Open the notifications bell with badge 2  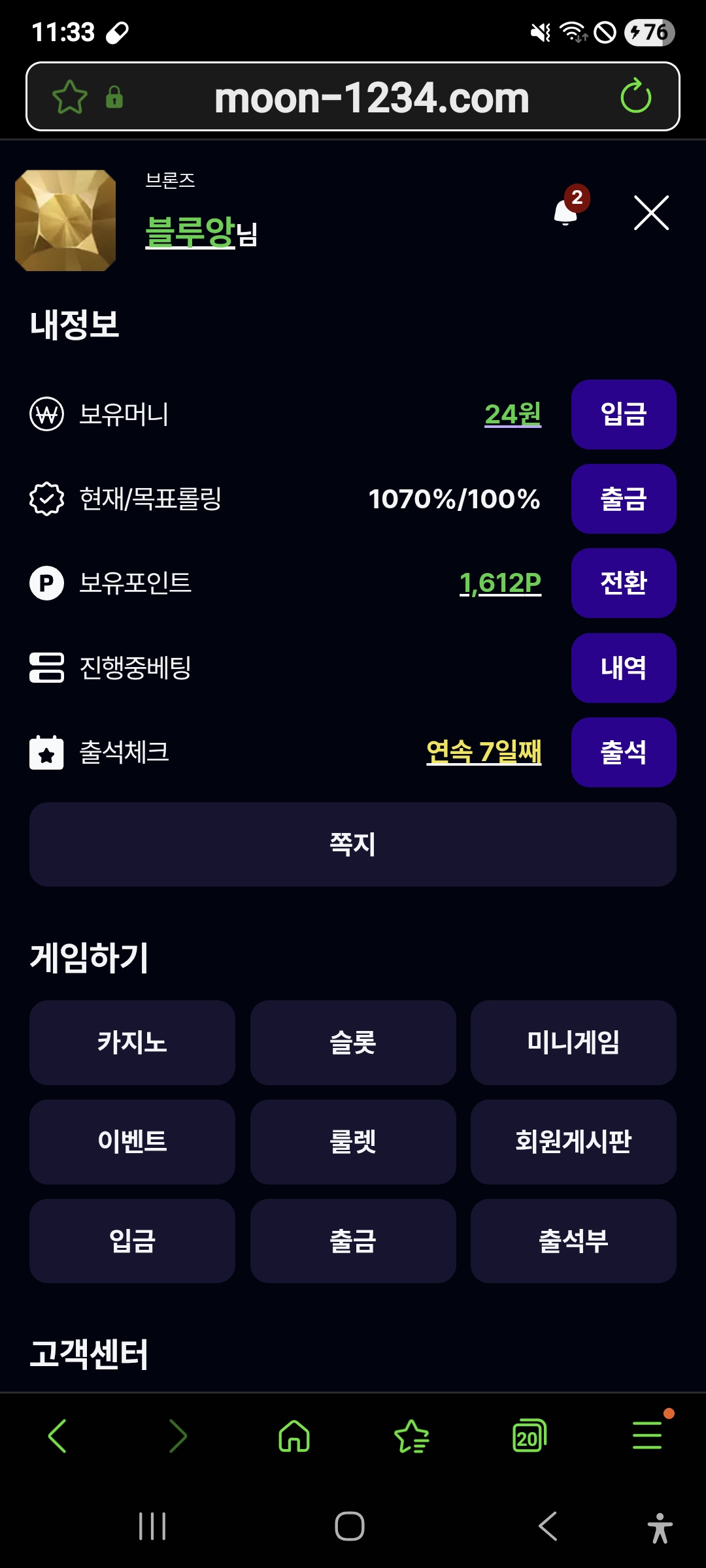[x=566, y=211]
